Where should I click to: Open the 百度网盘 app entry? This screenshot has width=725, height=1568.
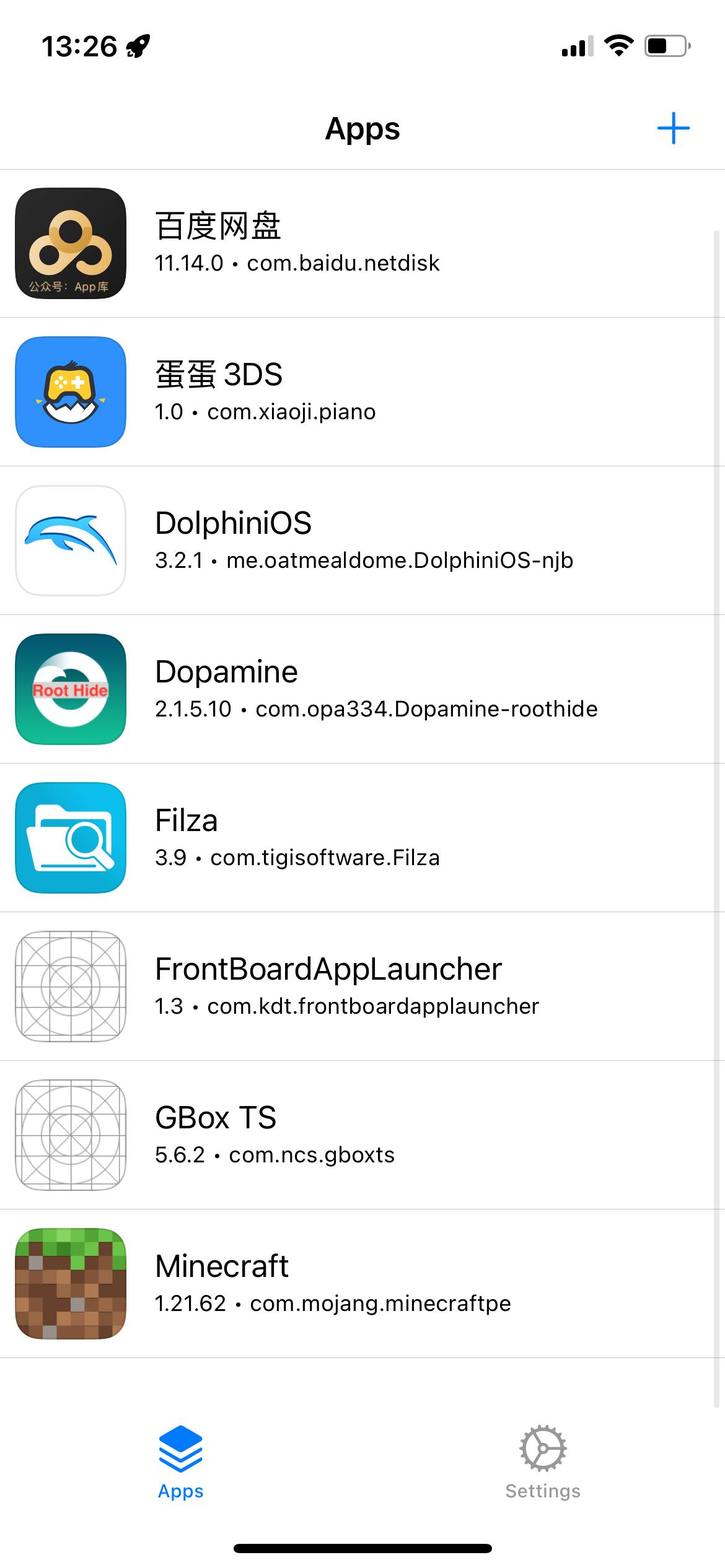(362, 243)
